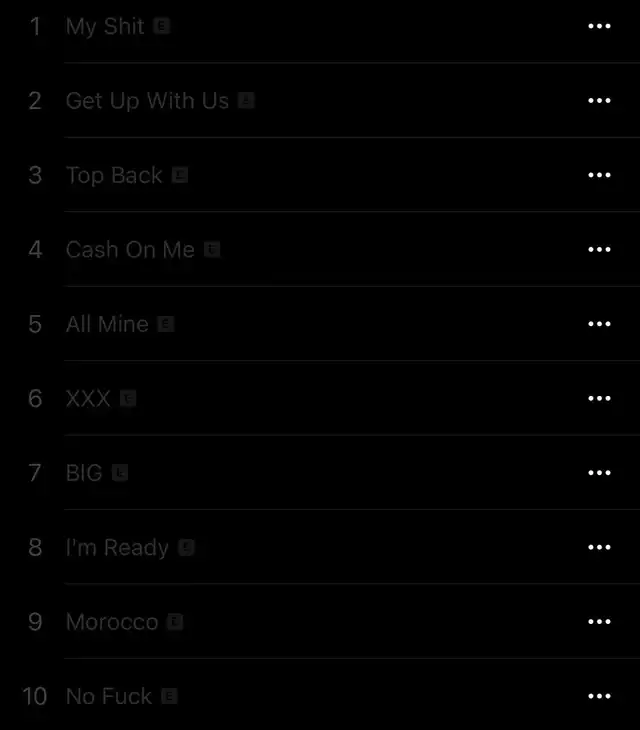Start playing BIG
The height and width of the screenshot is (730, 640).
pyautogui.click(x=84, y=473)
